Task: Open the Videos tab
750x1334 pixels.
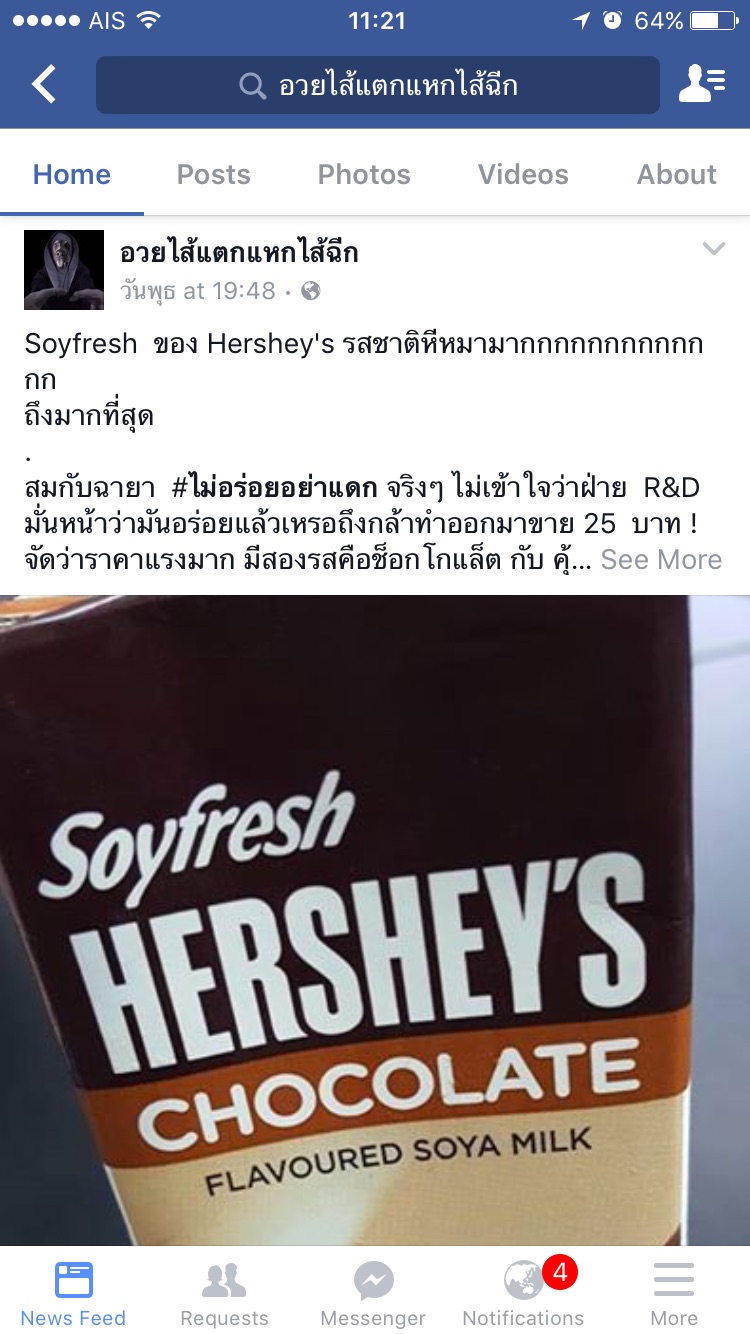Action: (523, 174)
